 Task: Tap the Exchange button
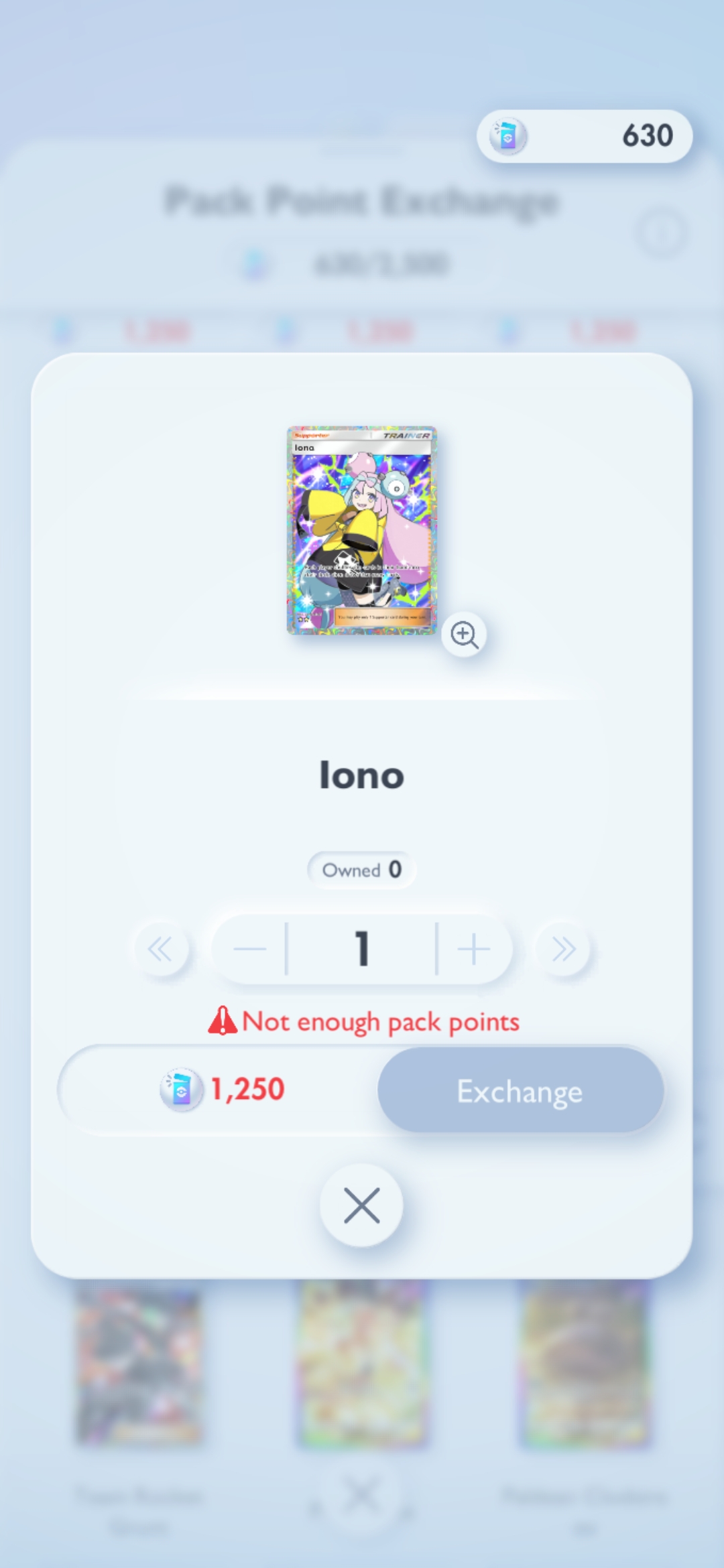pos(521,1090)
